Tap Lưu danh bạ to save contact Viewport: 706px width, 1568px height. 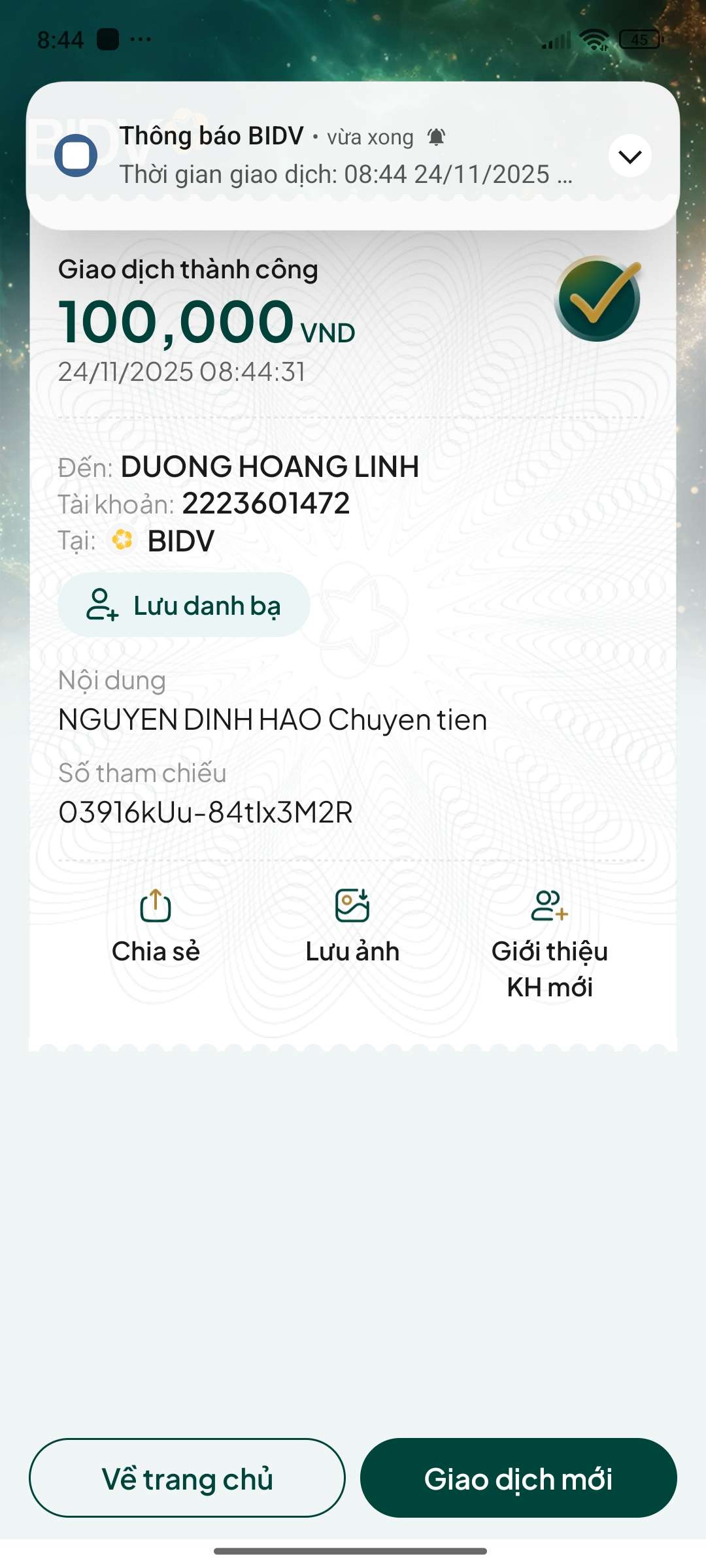coord(184,605)
